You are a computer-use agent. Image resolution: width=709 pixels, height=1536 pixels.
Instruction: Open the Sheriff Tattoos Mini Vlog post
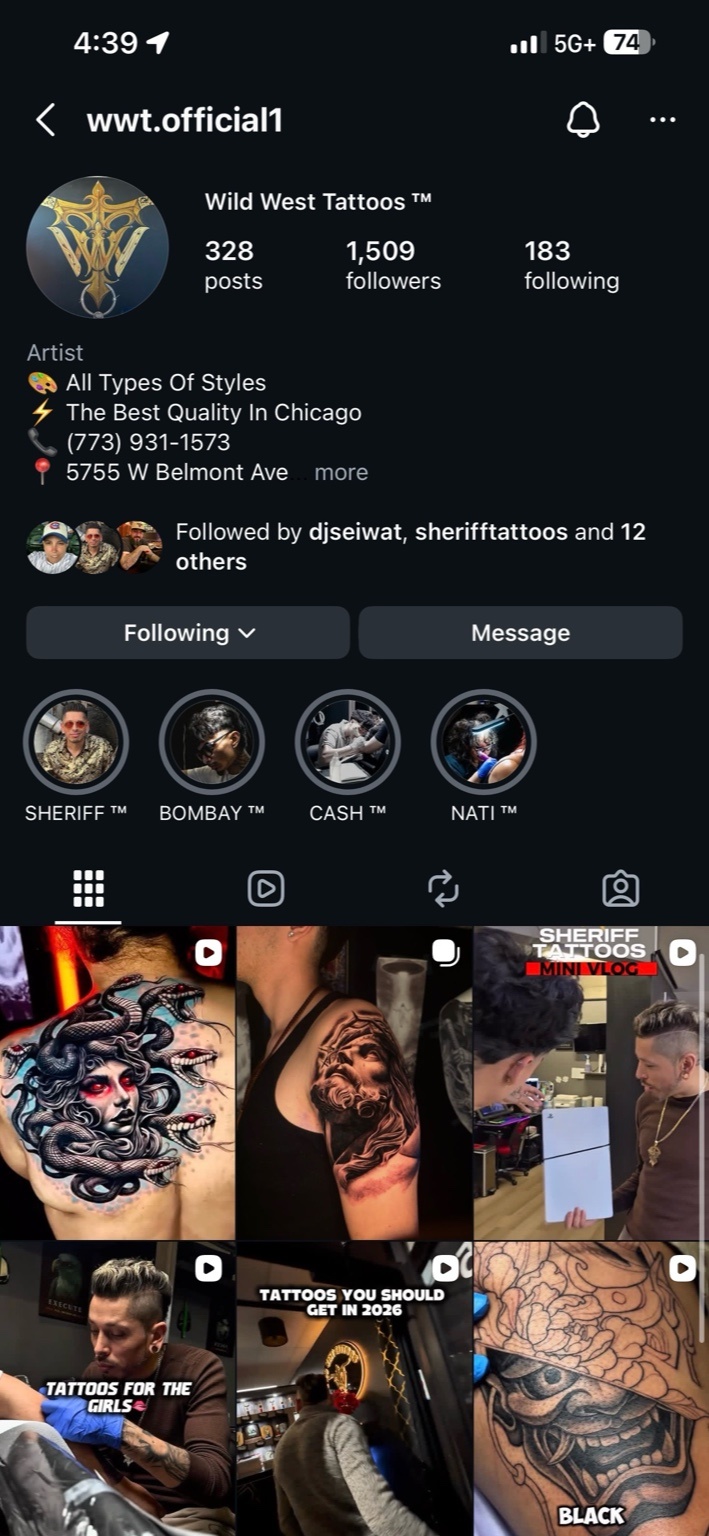pyautogui.click(x=591, y=1082)
